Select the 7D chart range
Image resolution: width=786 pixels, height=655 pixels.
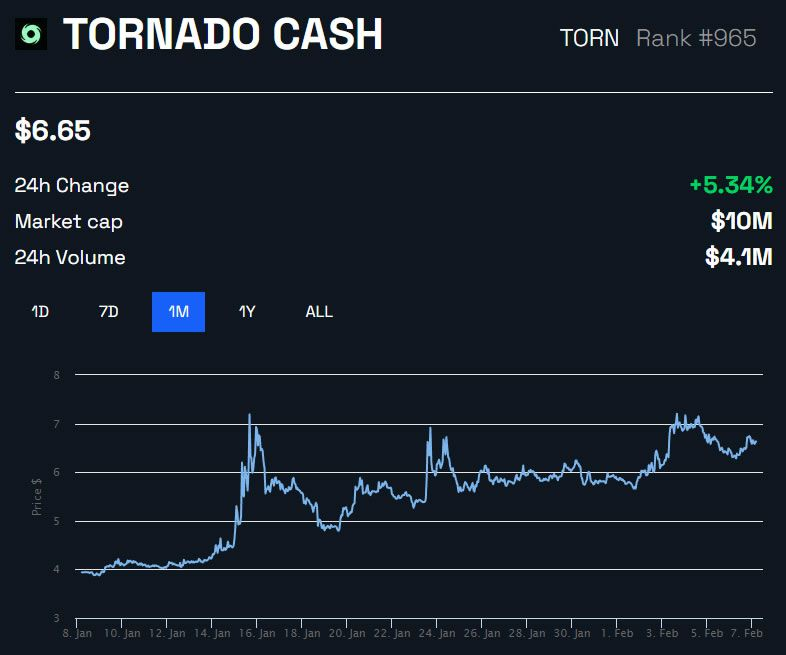click(x=109, y=312)
